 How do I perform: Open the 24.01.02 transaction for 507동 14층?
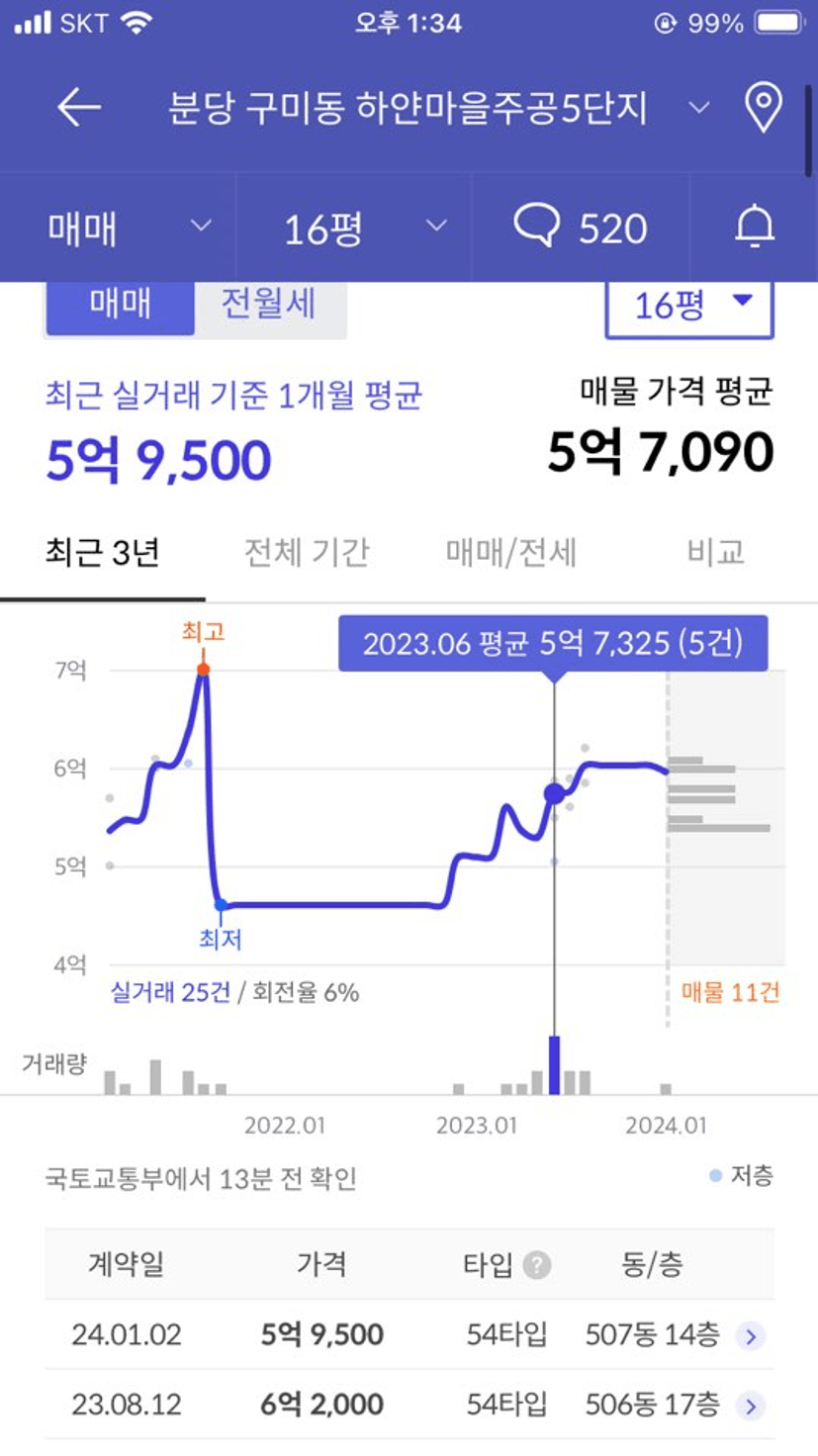point(409,1335)
